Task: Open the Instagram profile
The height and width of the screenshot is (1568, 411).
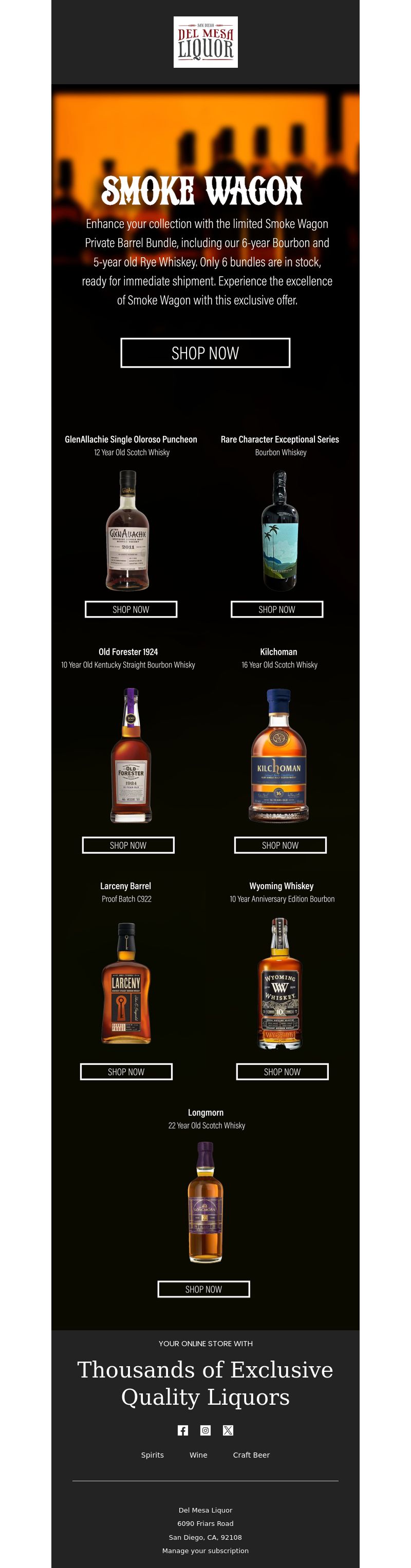Action: (206, 1430)
